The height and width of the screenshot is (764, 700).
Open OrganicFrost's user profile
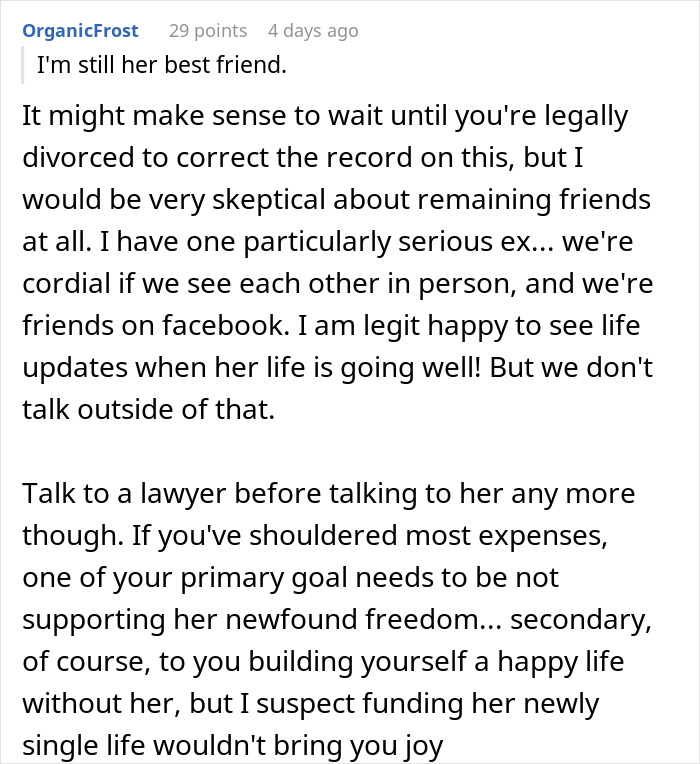[x=81, y=31]
